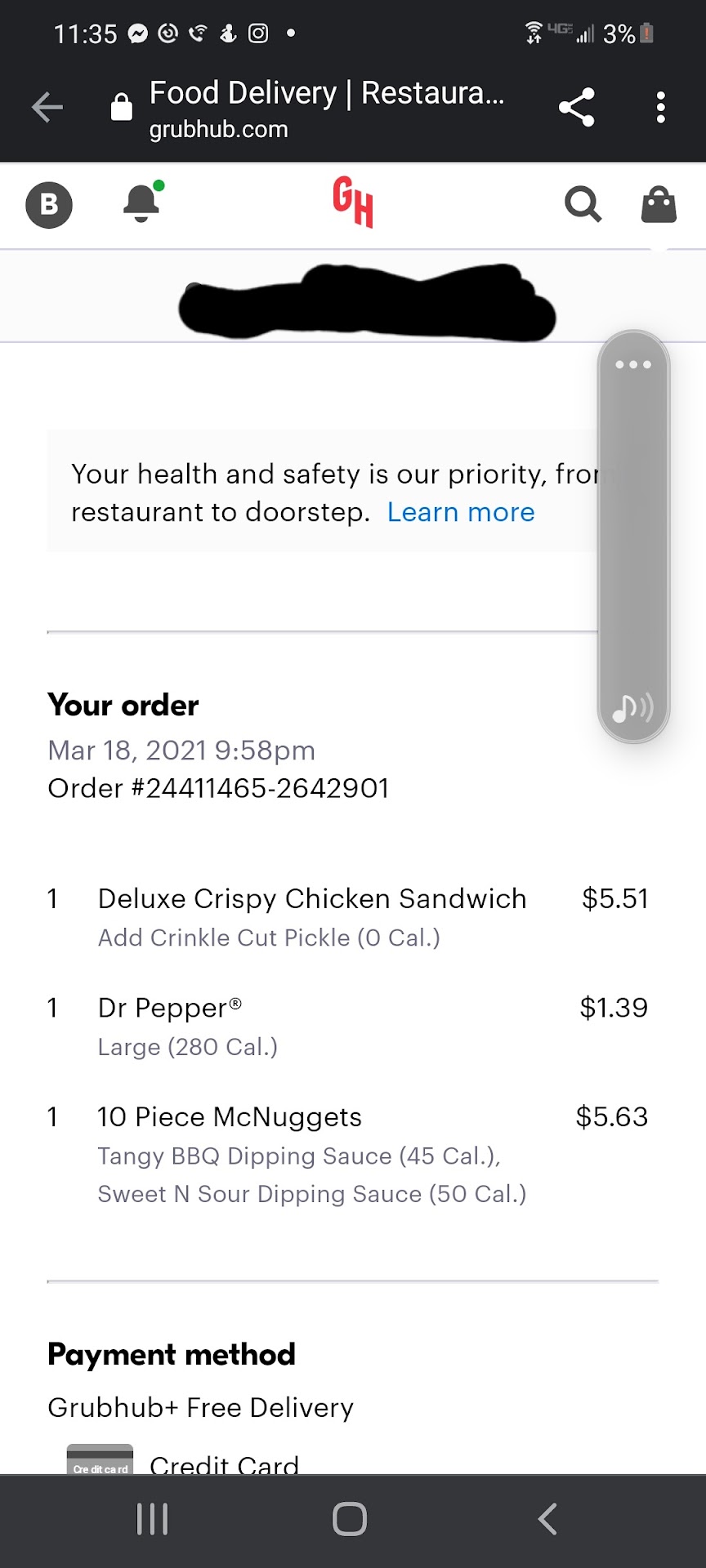Tap the floating panel's three dots
This screenshot has height=1568, width=706.
[x=633, y=364]
